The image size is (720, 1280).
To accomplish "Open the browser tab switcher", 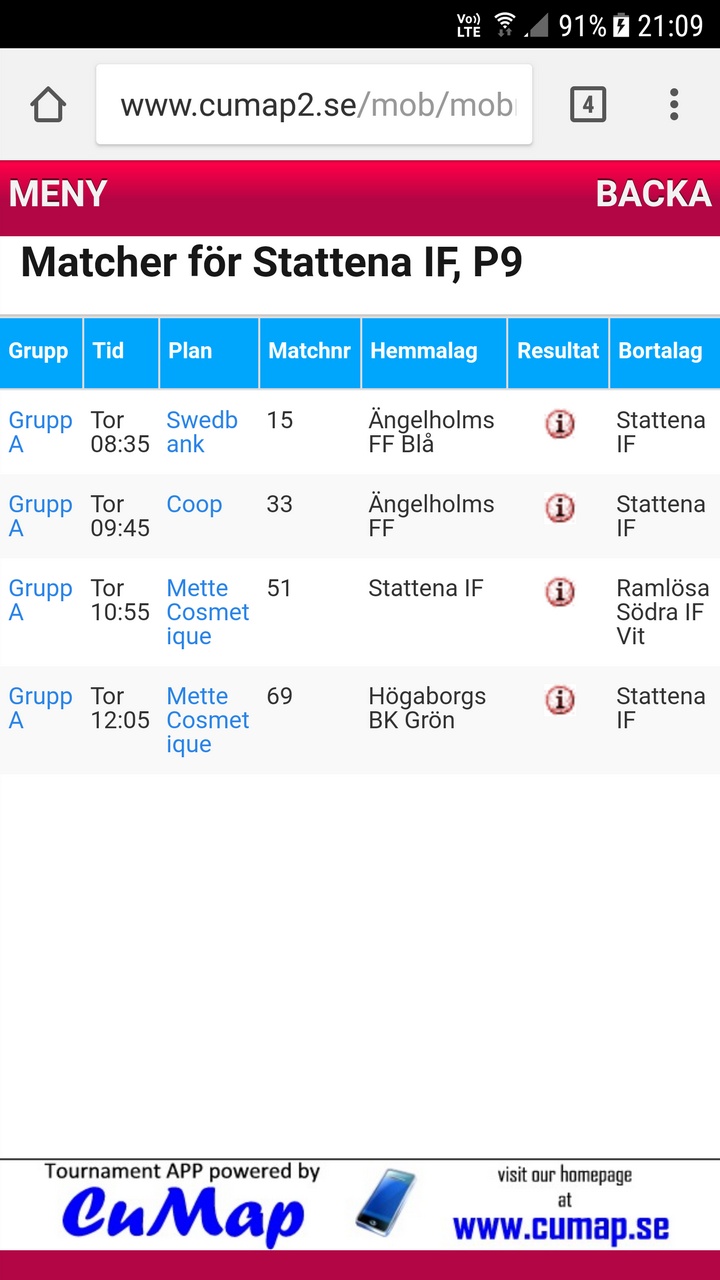I will coord(587,104).
